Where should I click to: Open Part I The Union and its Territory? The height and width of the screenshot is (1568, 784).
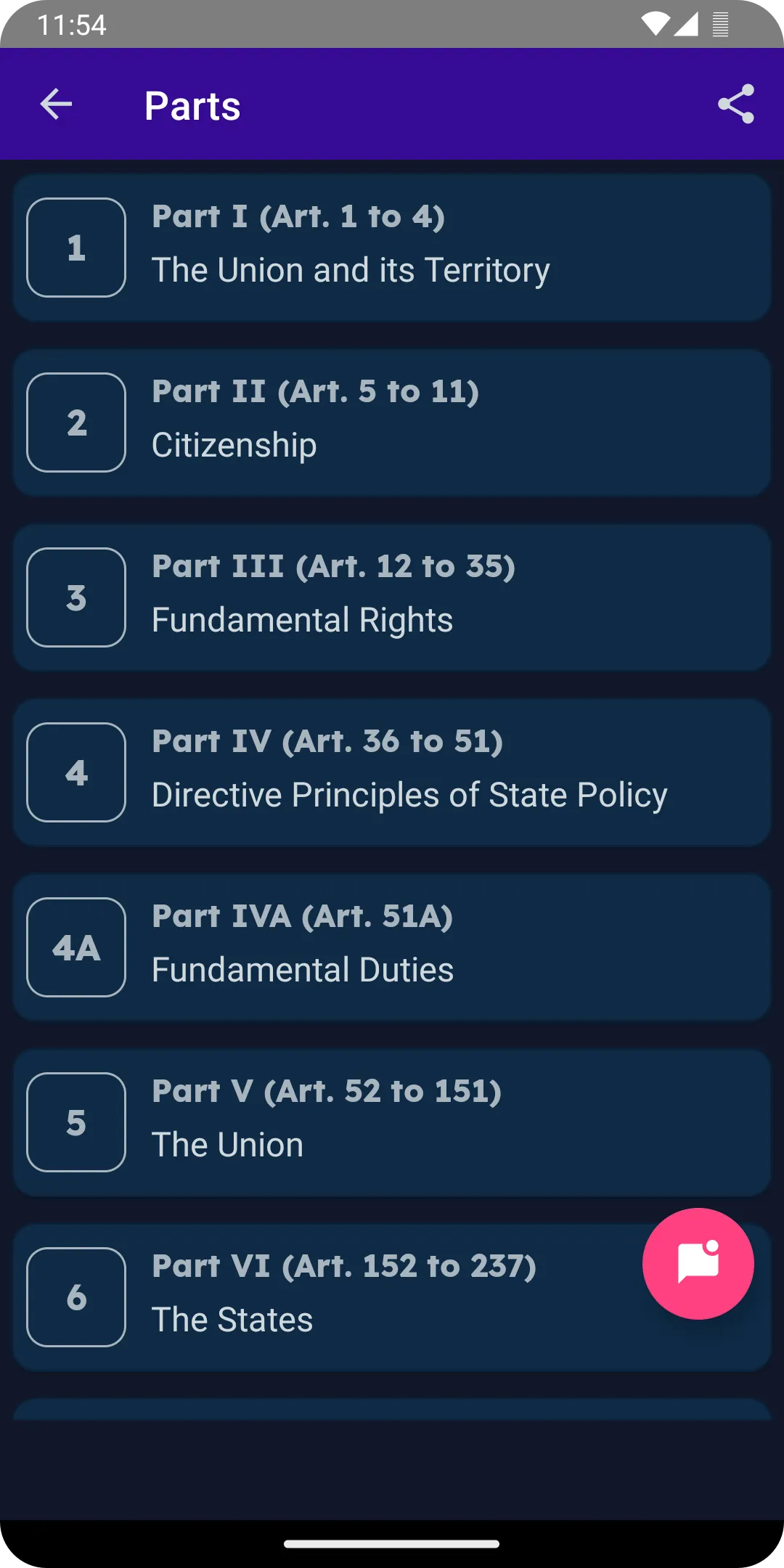point(392,248)
